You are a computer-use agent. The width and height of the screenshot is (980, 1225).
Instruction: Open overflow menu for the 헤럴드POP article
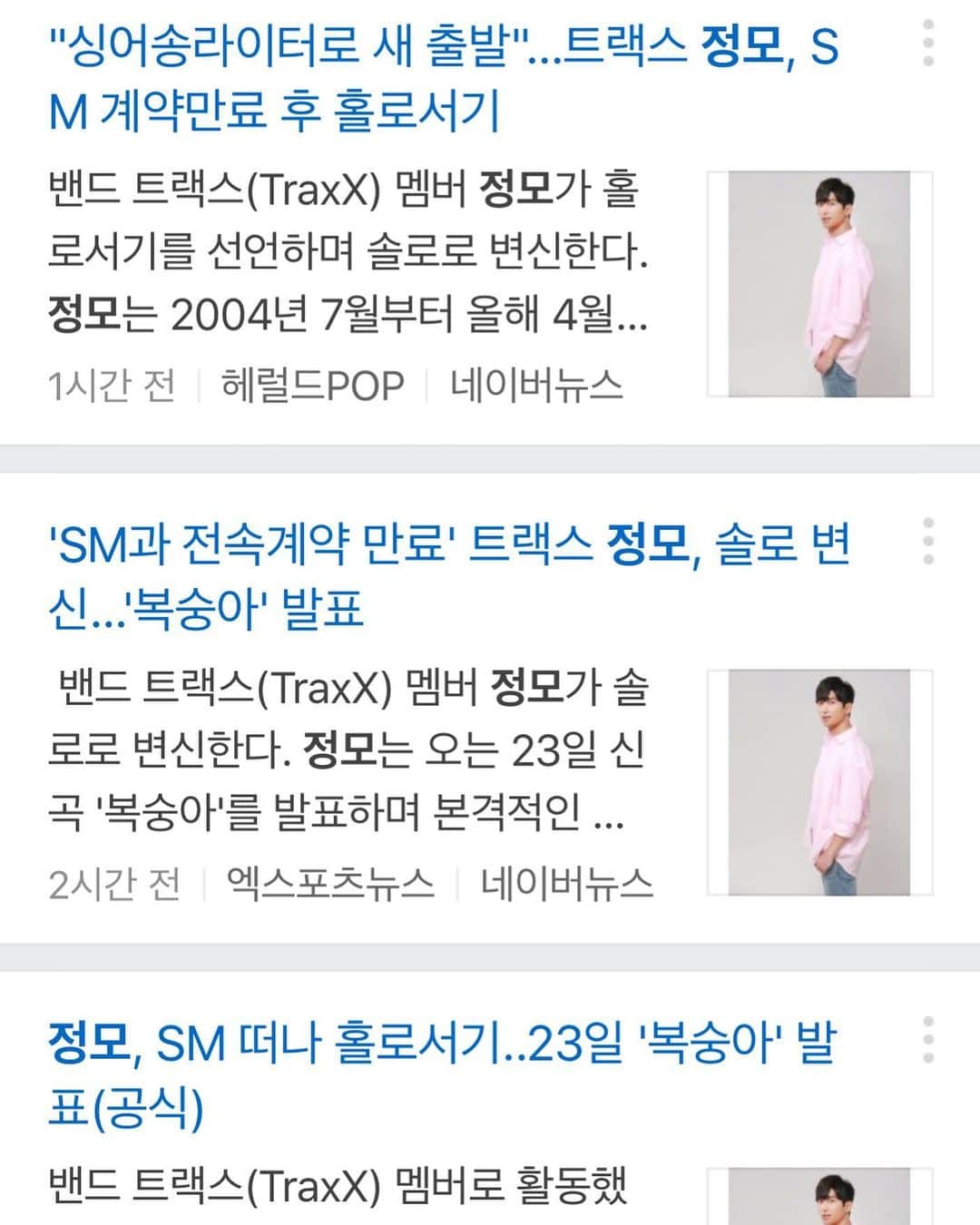[927, 42]
